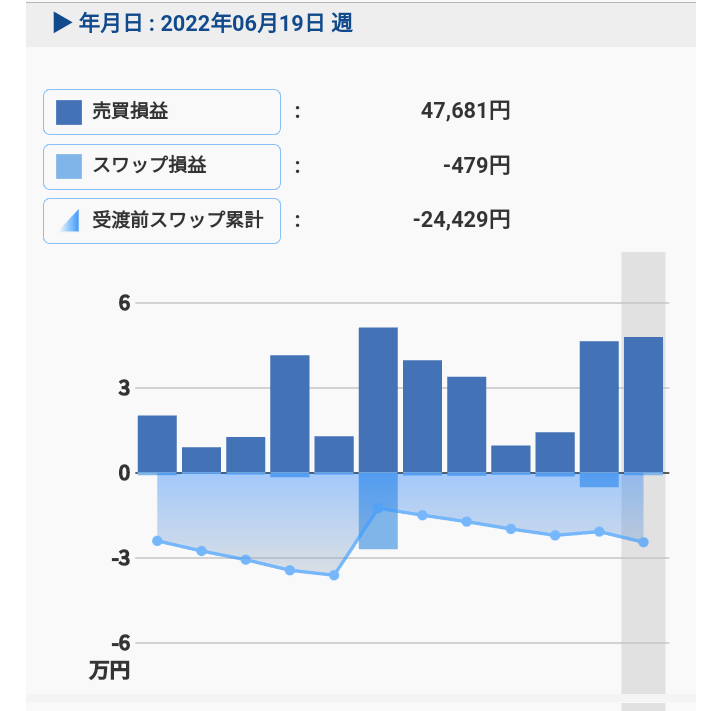Select the tallest bar in the chart
The width and height of the screenshot is (719, 711).
(378, 400)
